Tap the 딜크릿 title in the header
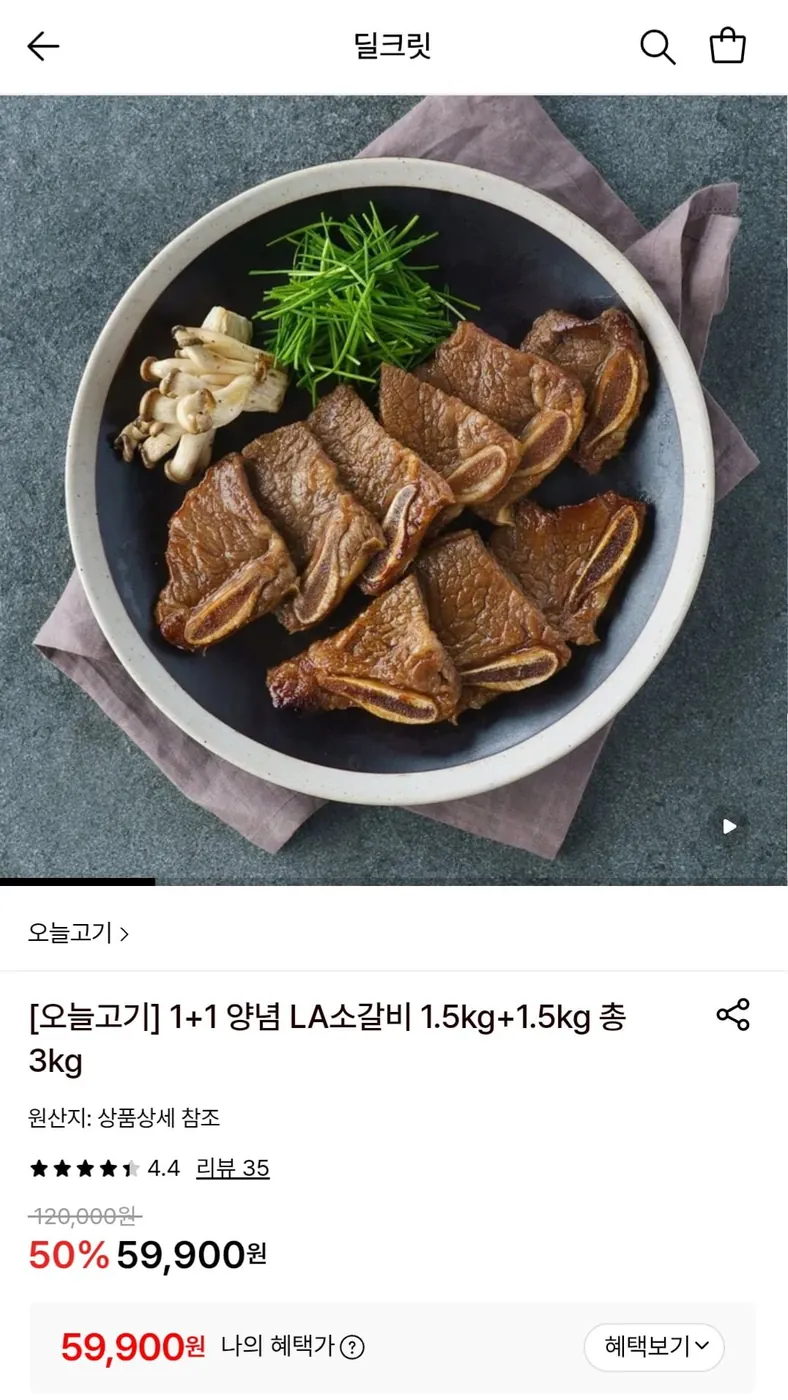The width and height of the screenshot is (788, 1400). pyautogui.click(x=394, y=46)
